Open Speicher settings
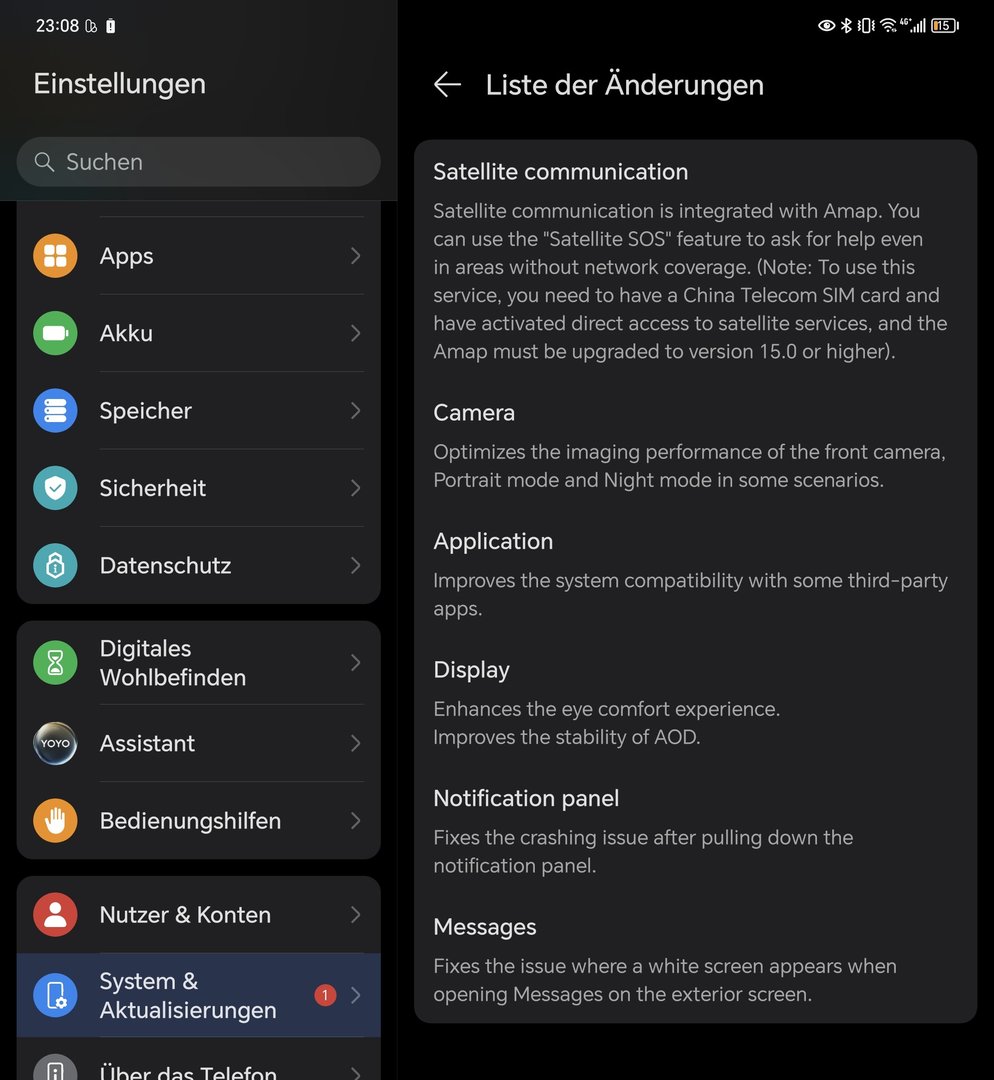Image resolution: width=994 pixels, height=1080 pixels. click(x=199, y=411)
